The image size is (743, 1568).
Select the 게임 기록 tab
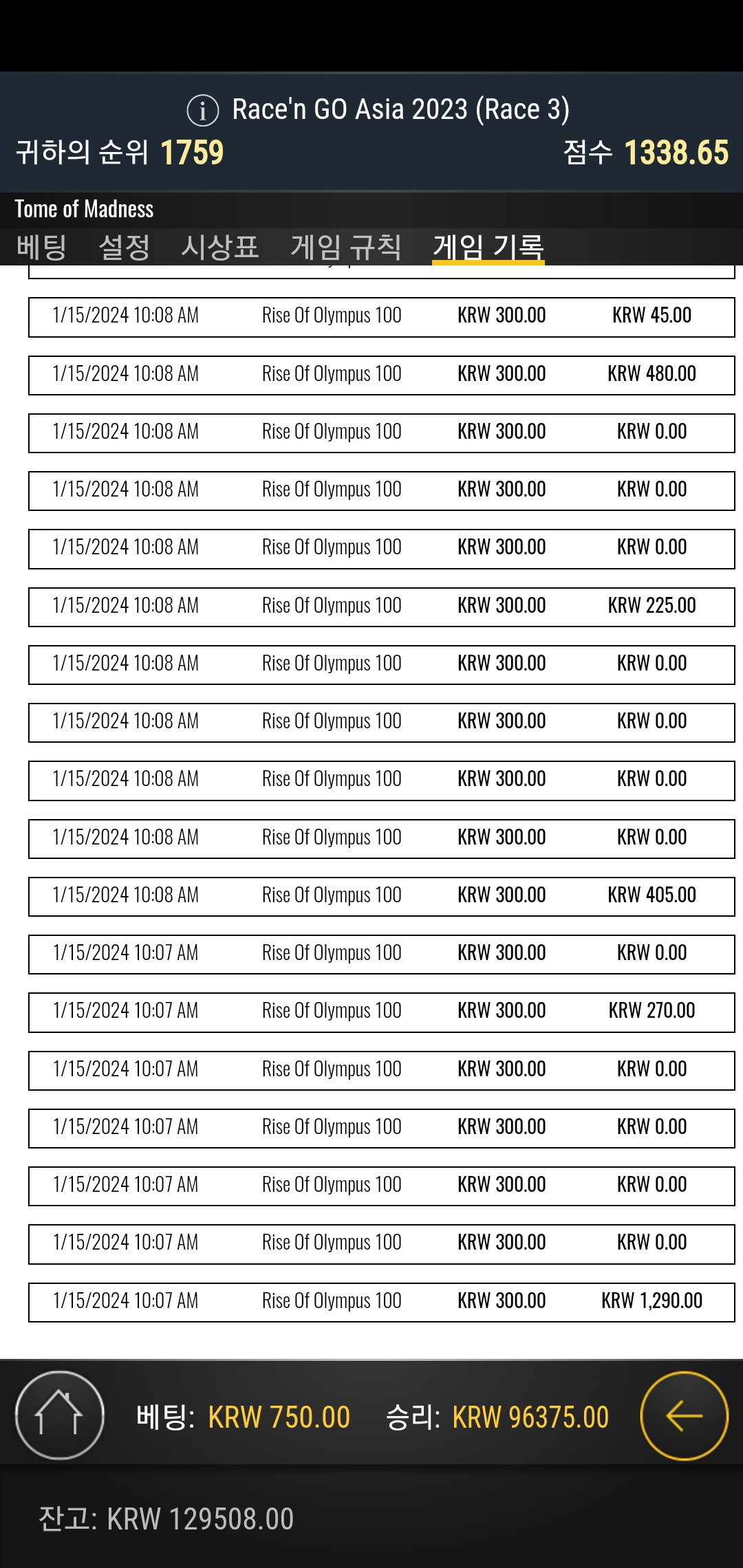488,247
